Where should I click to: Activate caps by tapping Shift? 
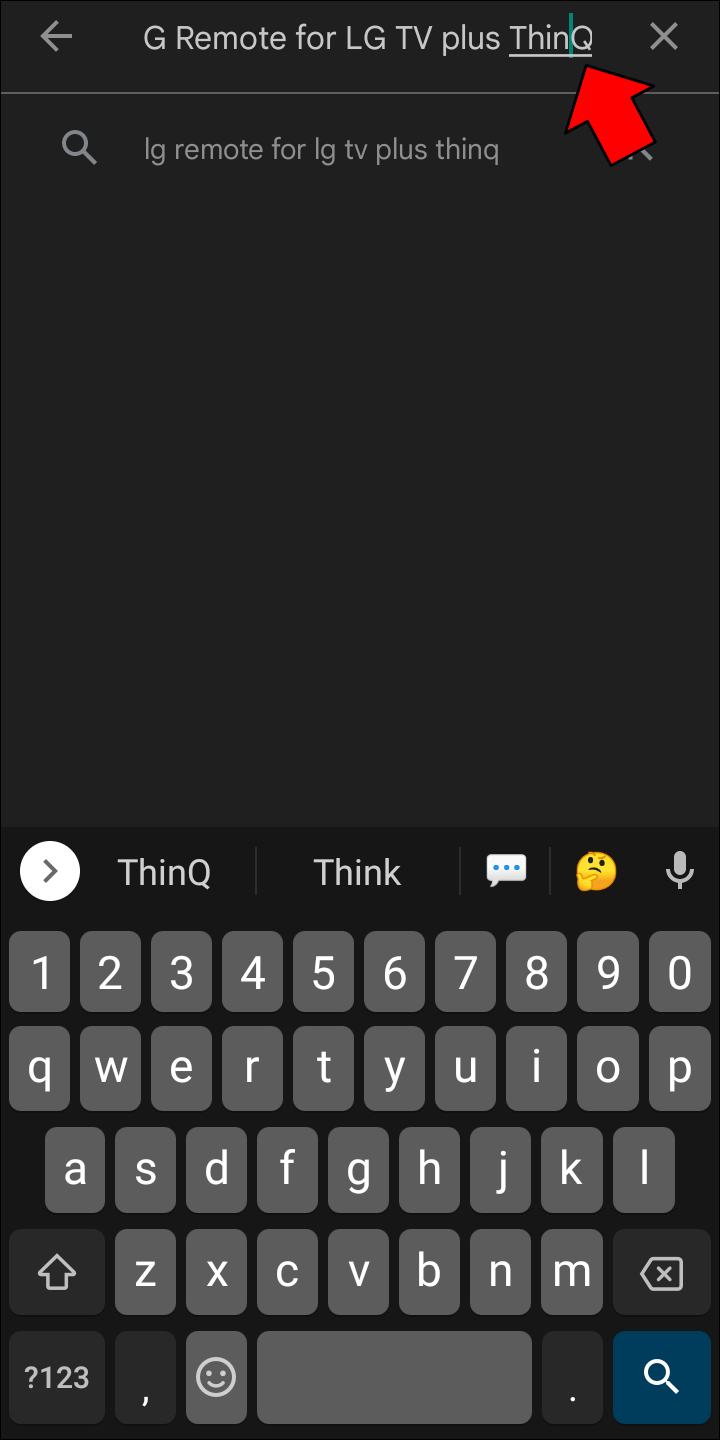point(56,1272)
